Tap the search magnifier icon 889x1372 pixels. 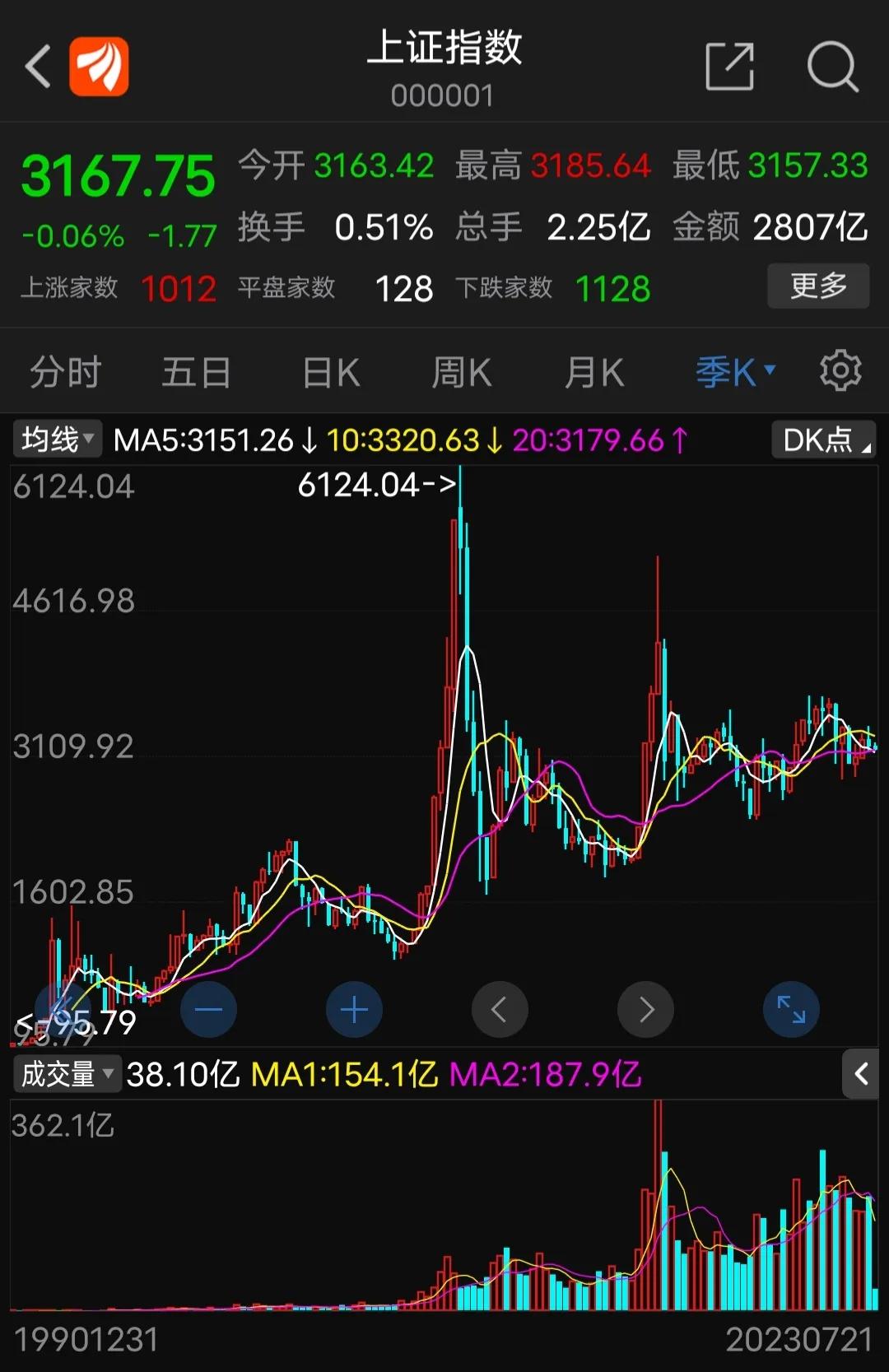tap(834, 66)
